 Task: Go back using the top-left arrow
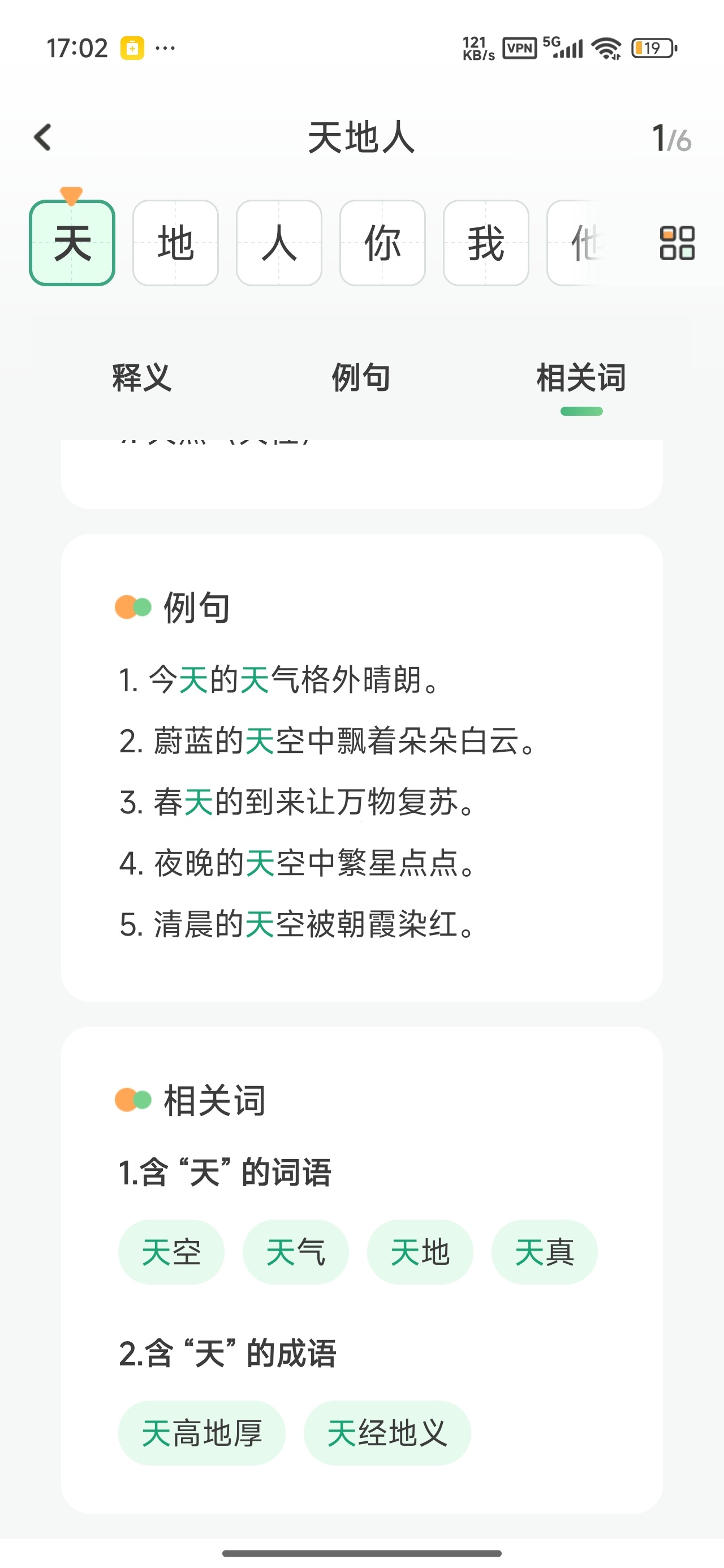42,137
